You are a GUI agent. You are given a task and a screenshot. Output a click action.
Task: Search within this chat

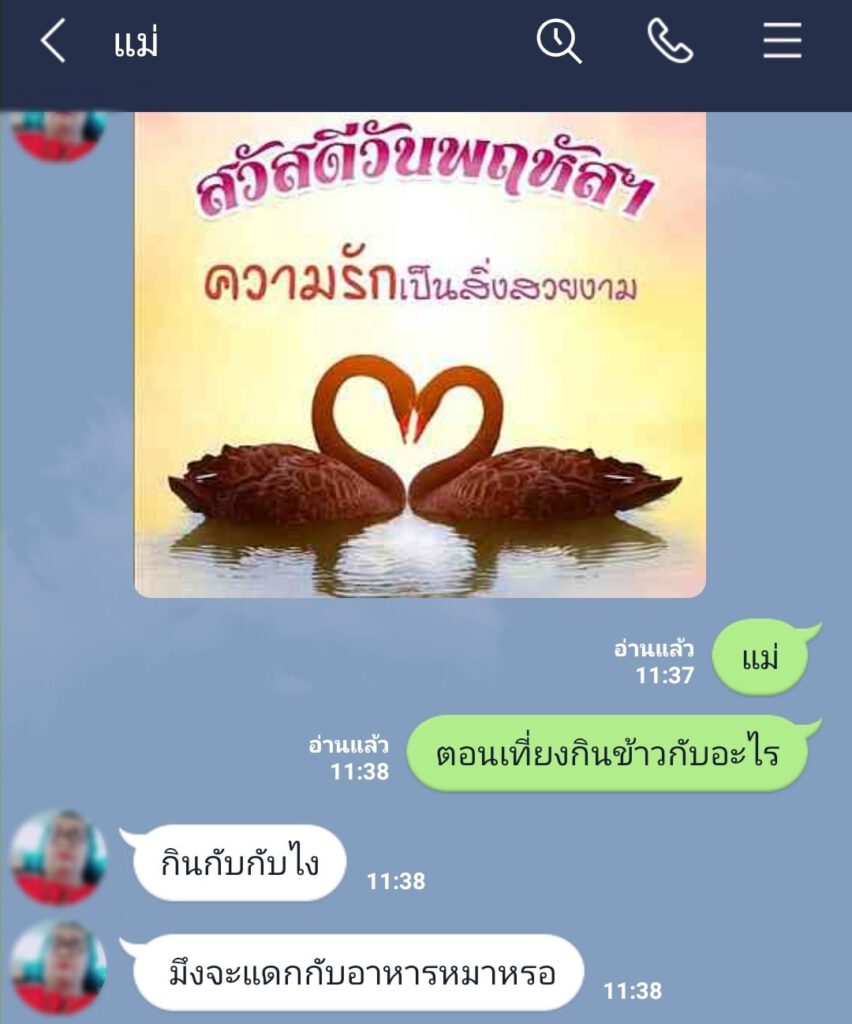point(559,42)
